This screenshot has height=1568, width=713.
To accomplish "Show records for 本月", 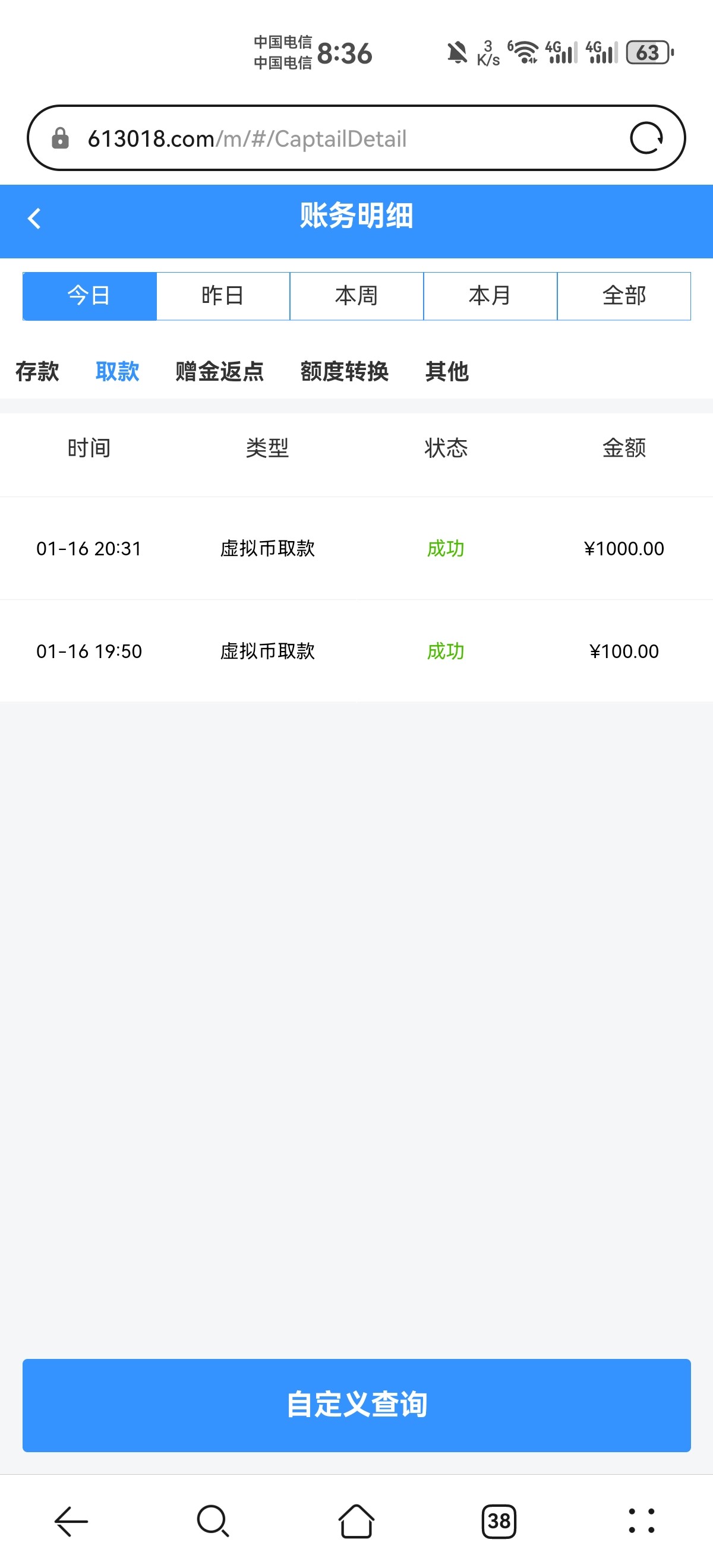I will 490,296.
